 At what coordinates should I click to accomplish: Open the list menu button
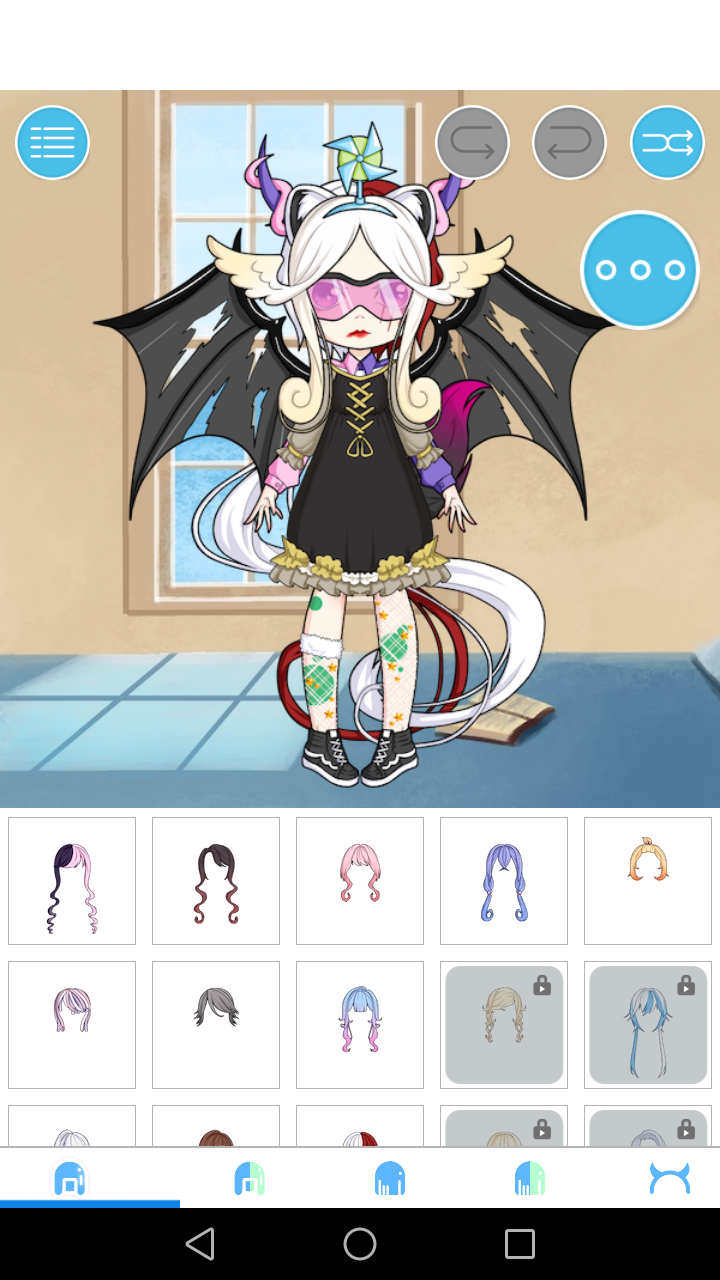(52, 143)
